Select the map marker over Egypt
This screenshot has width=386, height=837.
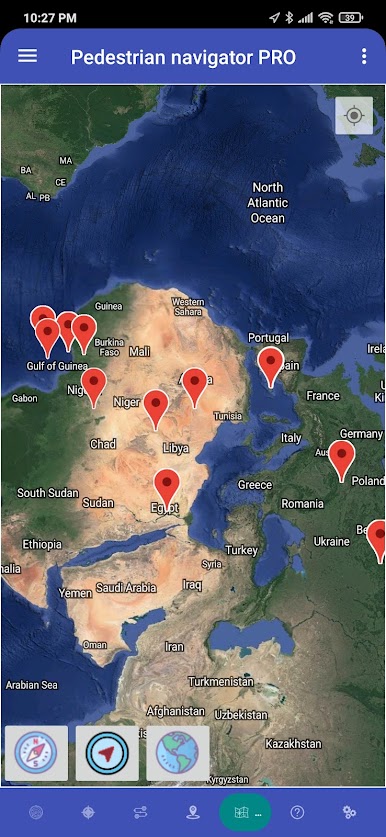point(167,488)
